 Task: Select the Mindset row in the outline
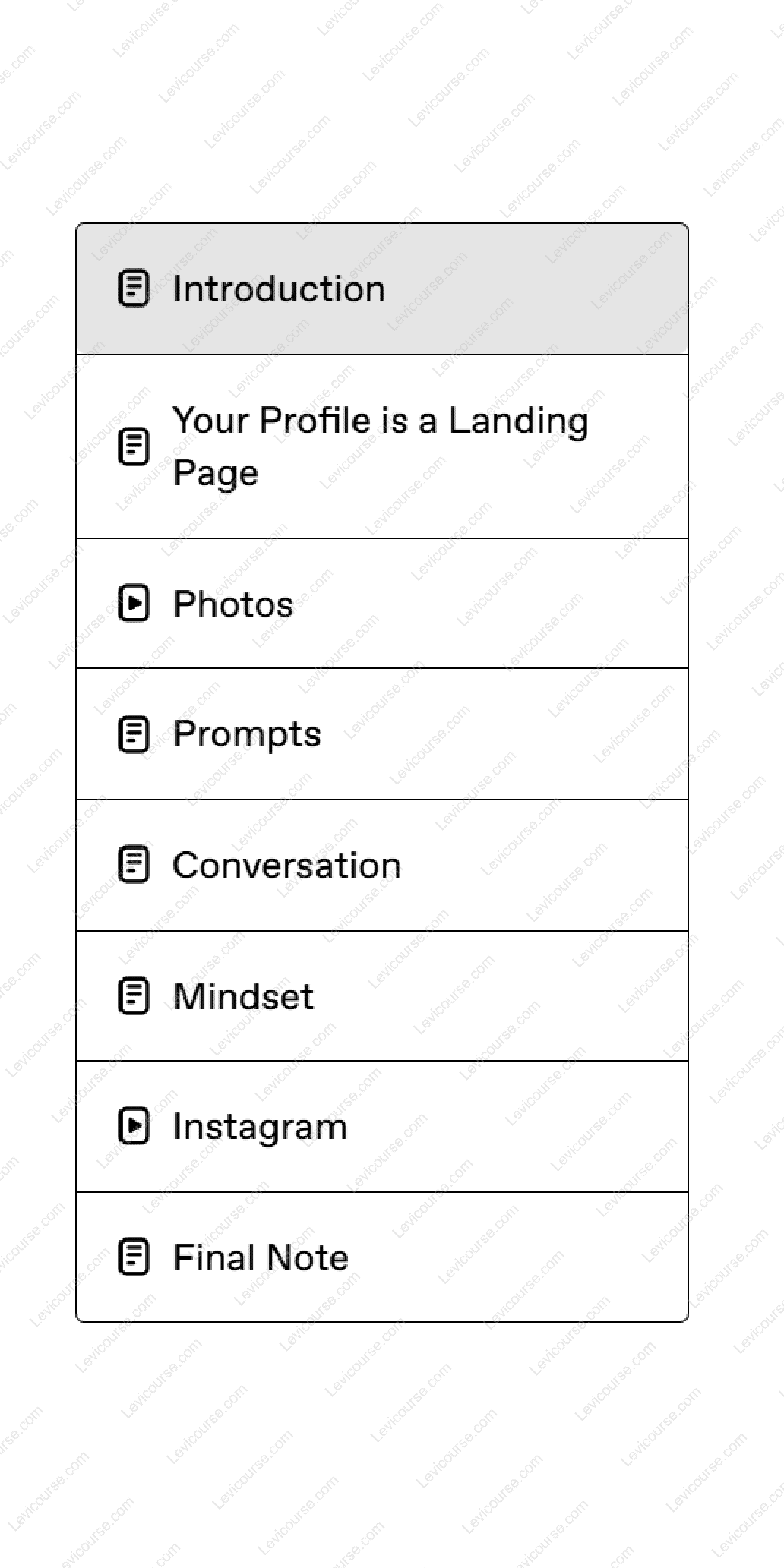pyautogui.click(x=380, y=995)
